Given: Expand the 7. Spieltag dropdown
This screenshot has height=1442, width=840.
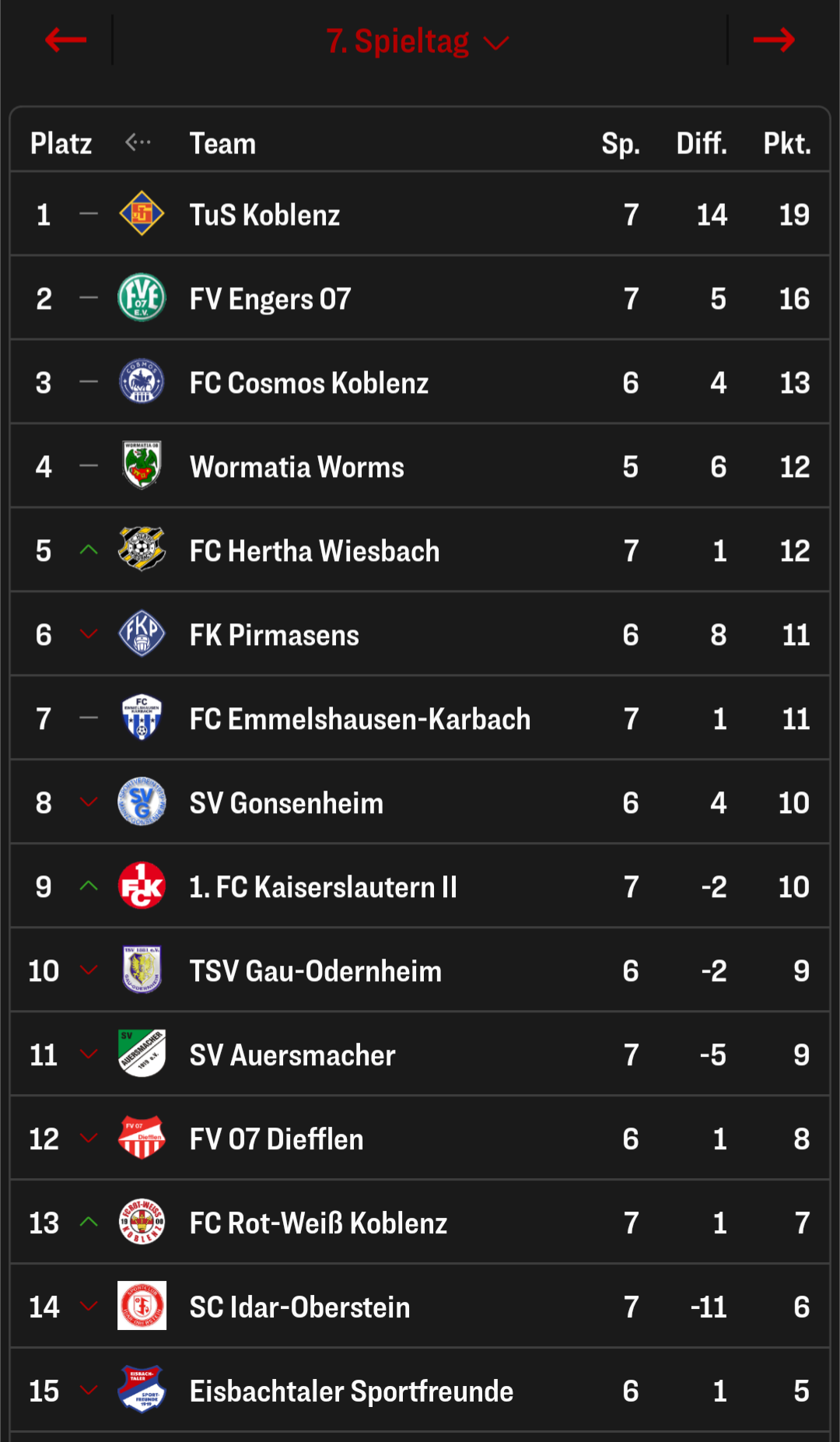Looking at the screenshot, I should (418, 41).
